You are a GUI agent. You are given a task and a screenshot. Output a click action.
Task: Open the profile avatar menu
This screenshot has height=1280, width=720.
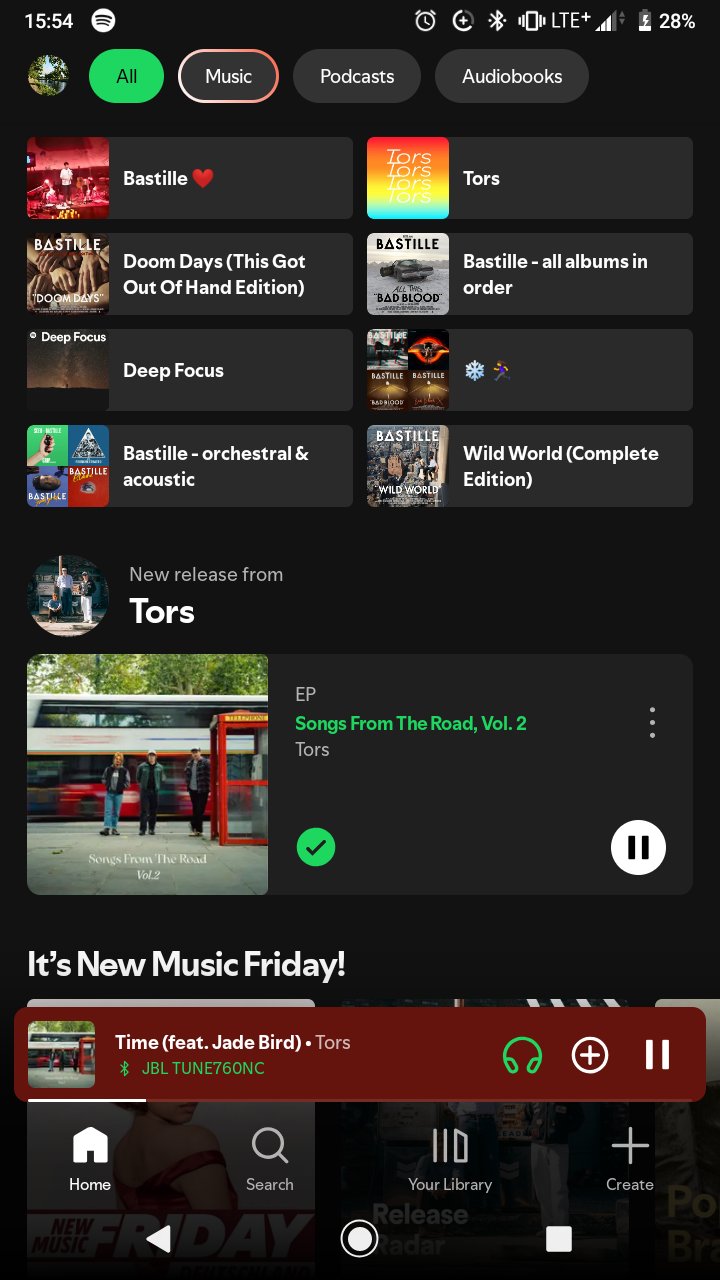[48, 76]
